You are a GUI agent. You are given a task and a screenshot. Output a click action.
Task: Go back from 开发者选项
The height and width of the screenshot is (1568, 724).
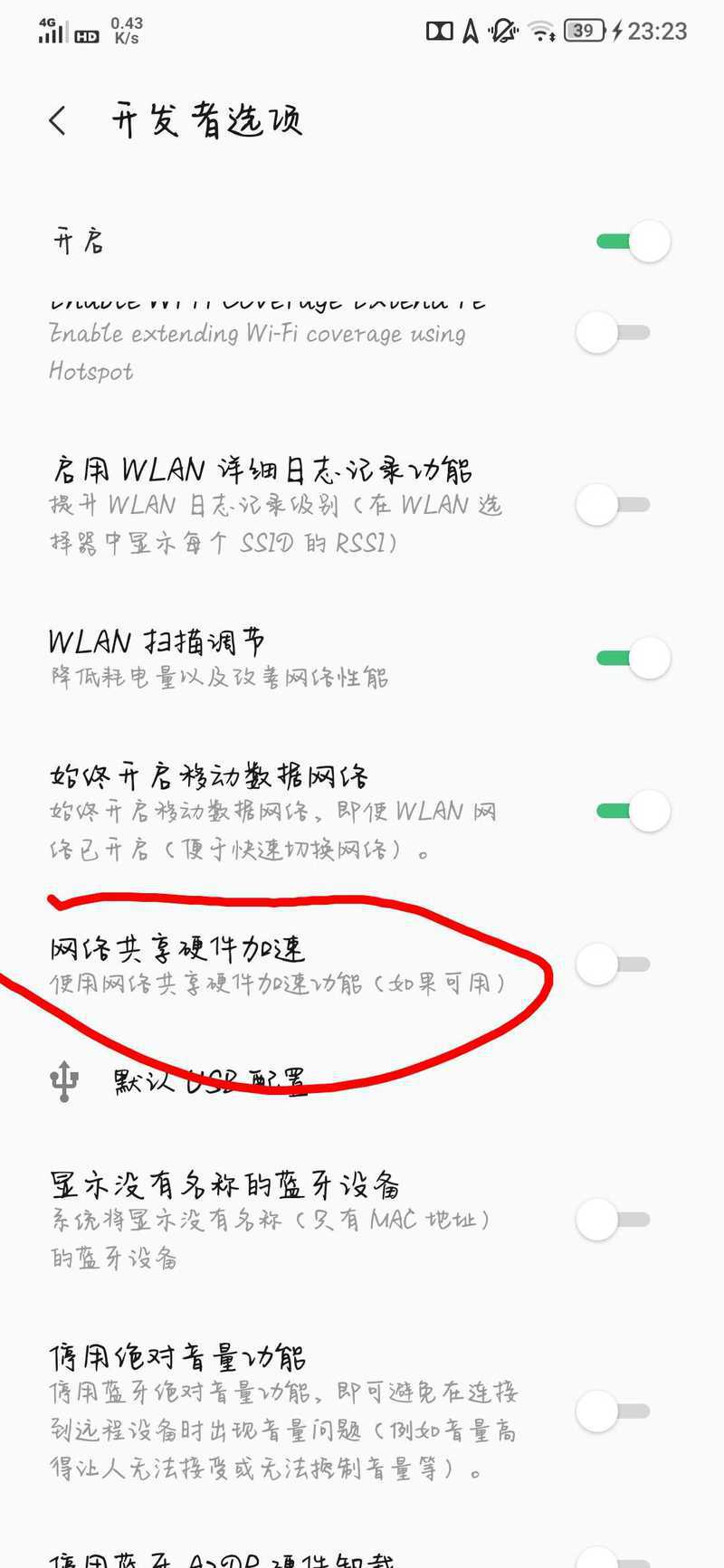pos(58,120)
